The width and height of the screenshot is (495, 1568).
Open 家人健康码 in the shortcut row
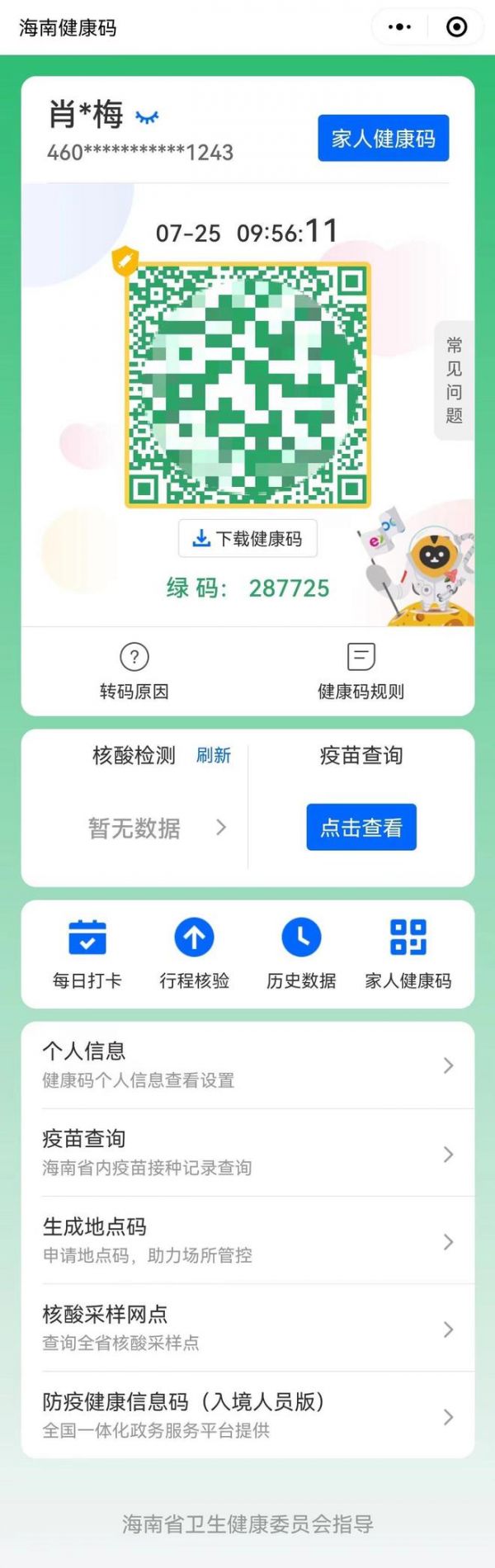click(408, 953)
